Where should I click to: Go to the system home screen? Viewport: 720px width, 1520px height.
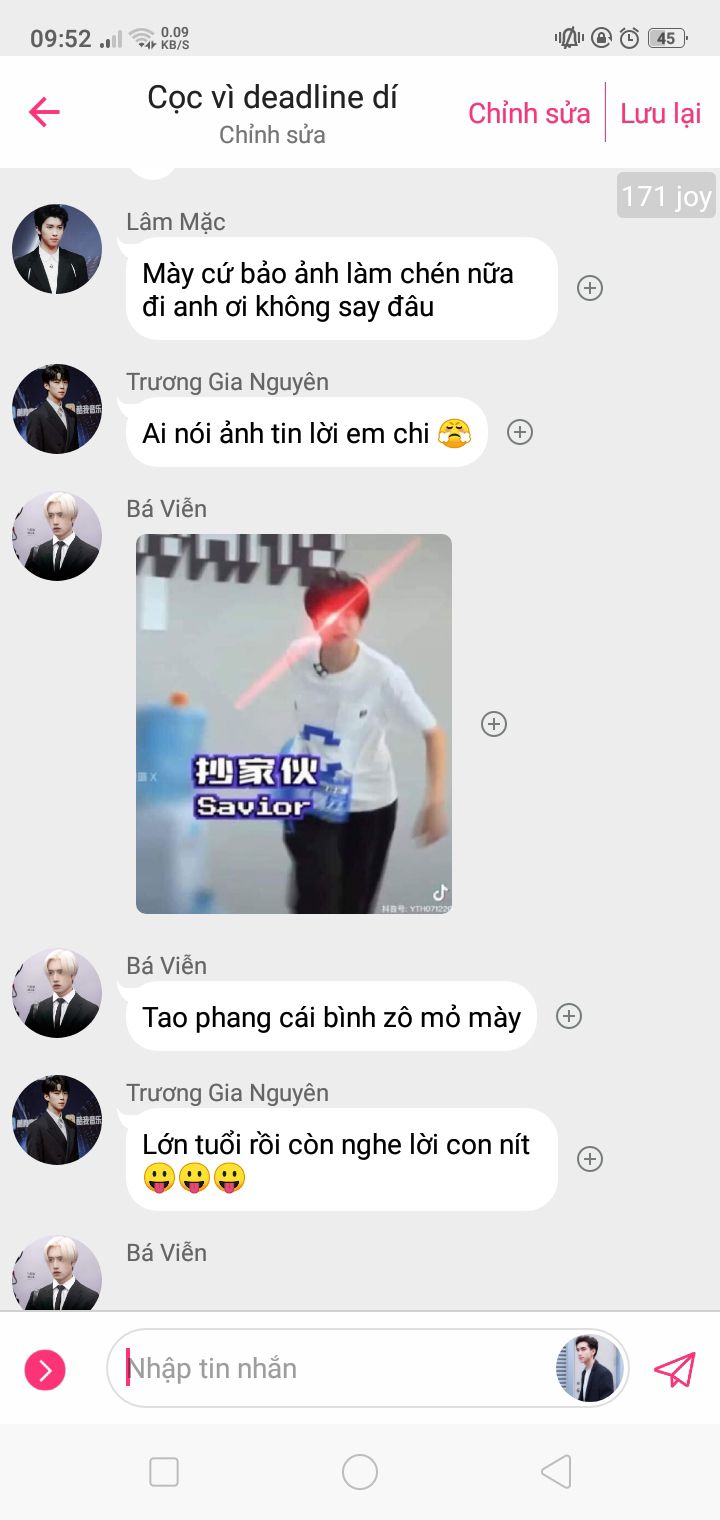360,1472
